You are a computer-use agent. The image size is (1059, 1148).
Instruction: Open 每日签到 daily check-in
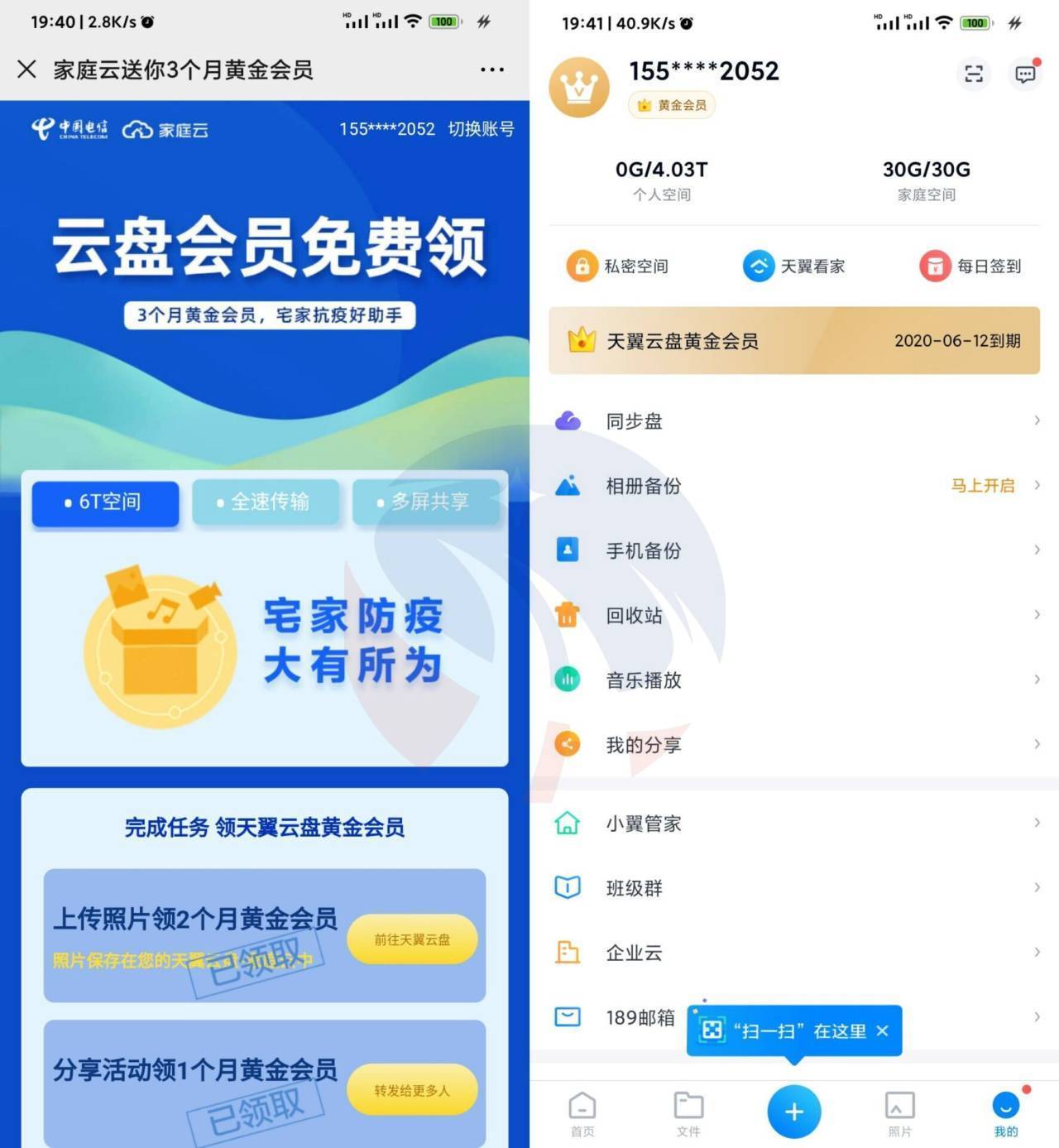click(970, 267)
